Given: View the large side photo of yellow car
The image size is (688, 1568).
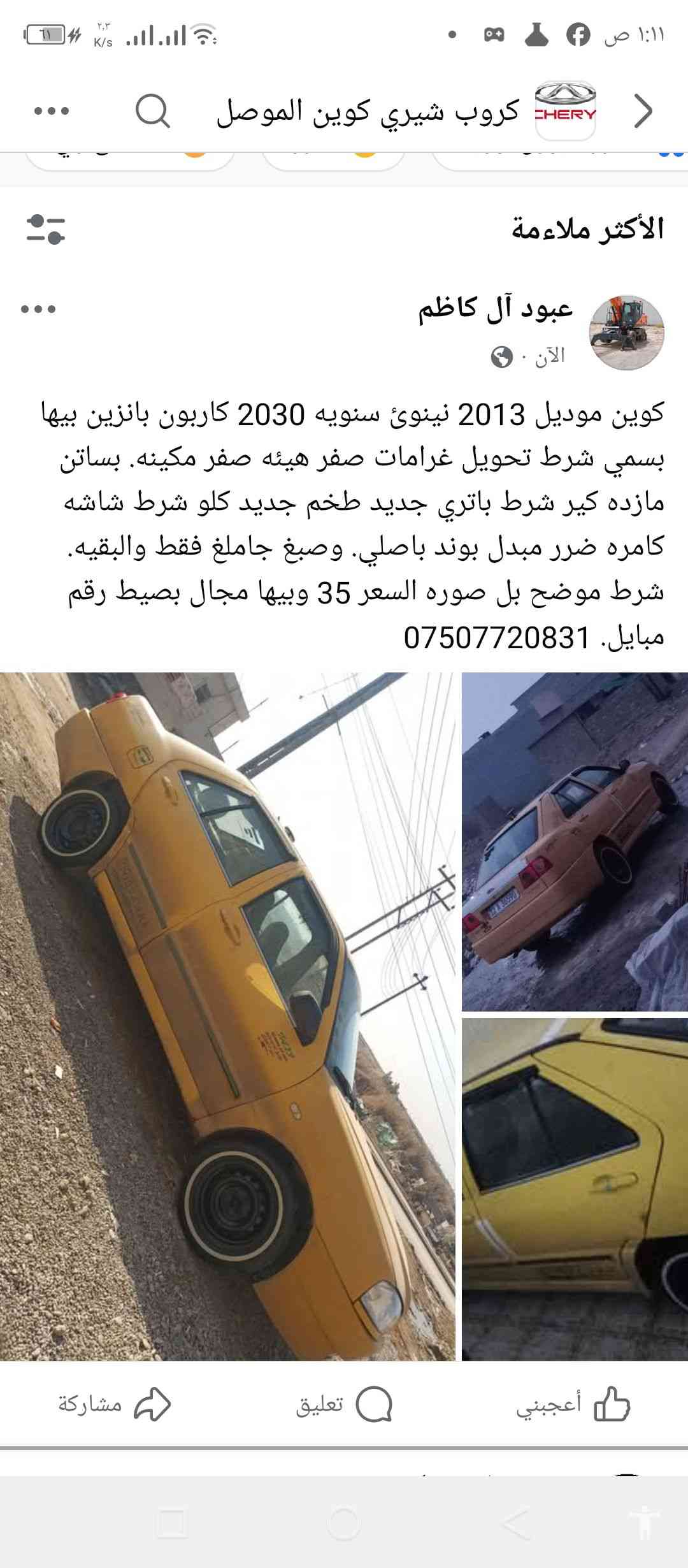Looking at the screenshot, I should pyautogui.click(x=227, y=1017).
